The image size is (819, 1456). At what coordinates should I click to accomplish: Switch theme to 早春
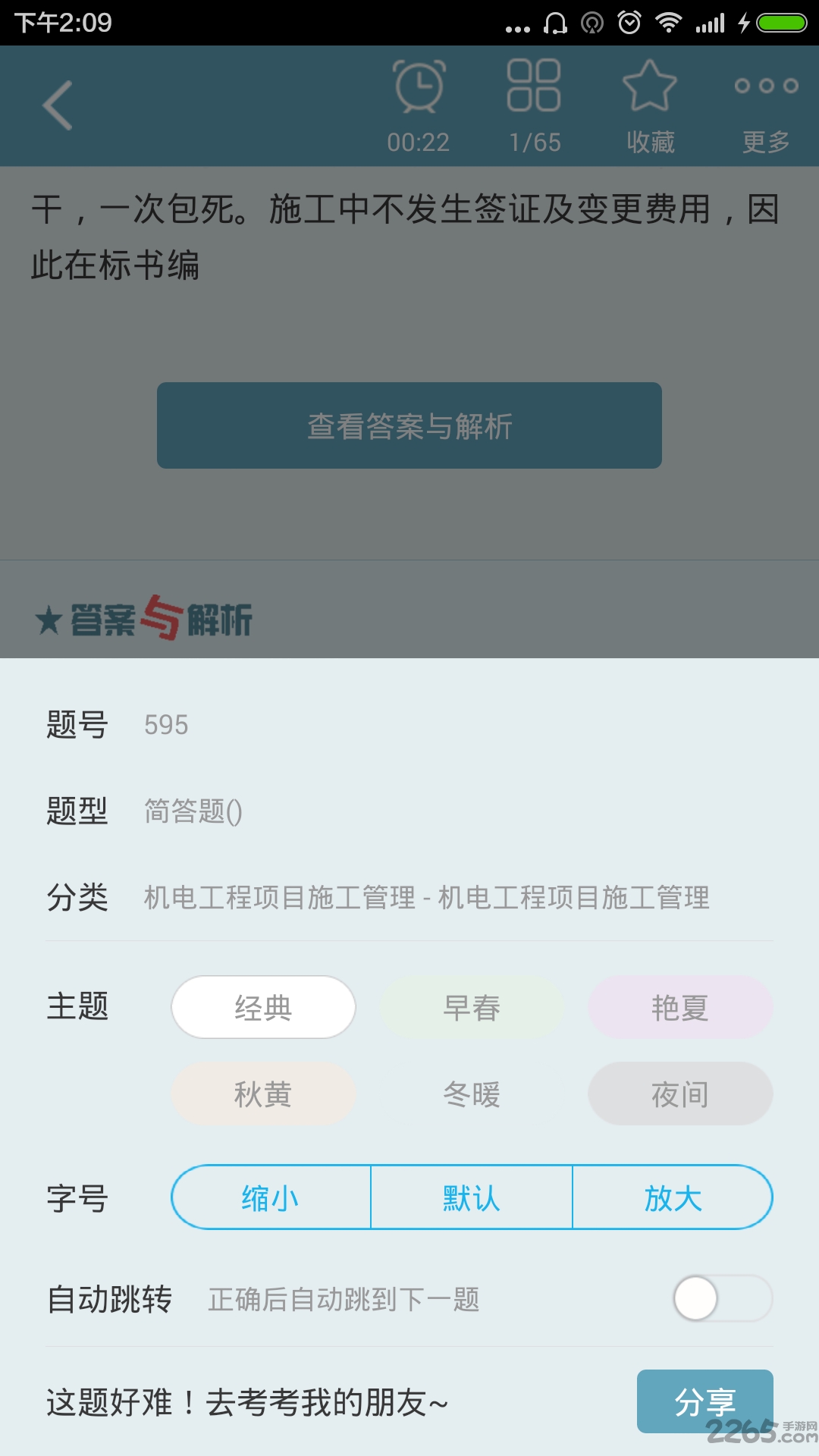click(x=472, y=1006)
